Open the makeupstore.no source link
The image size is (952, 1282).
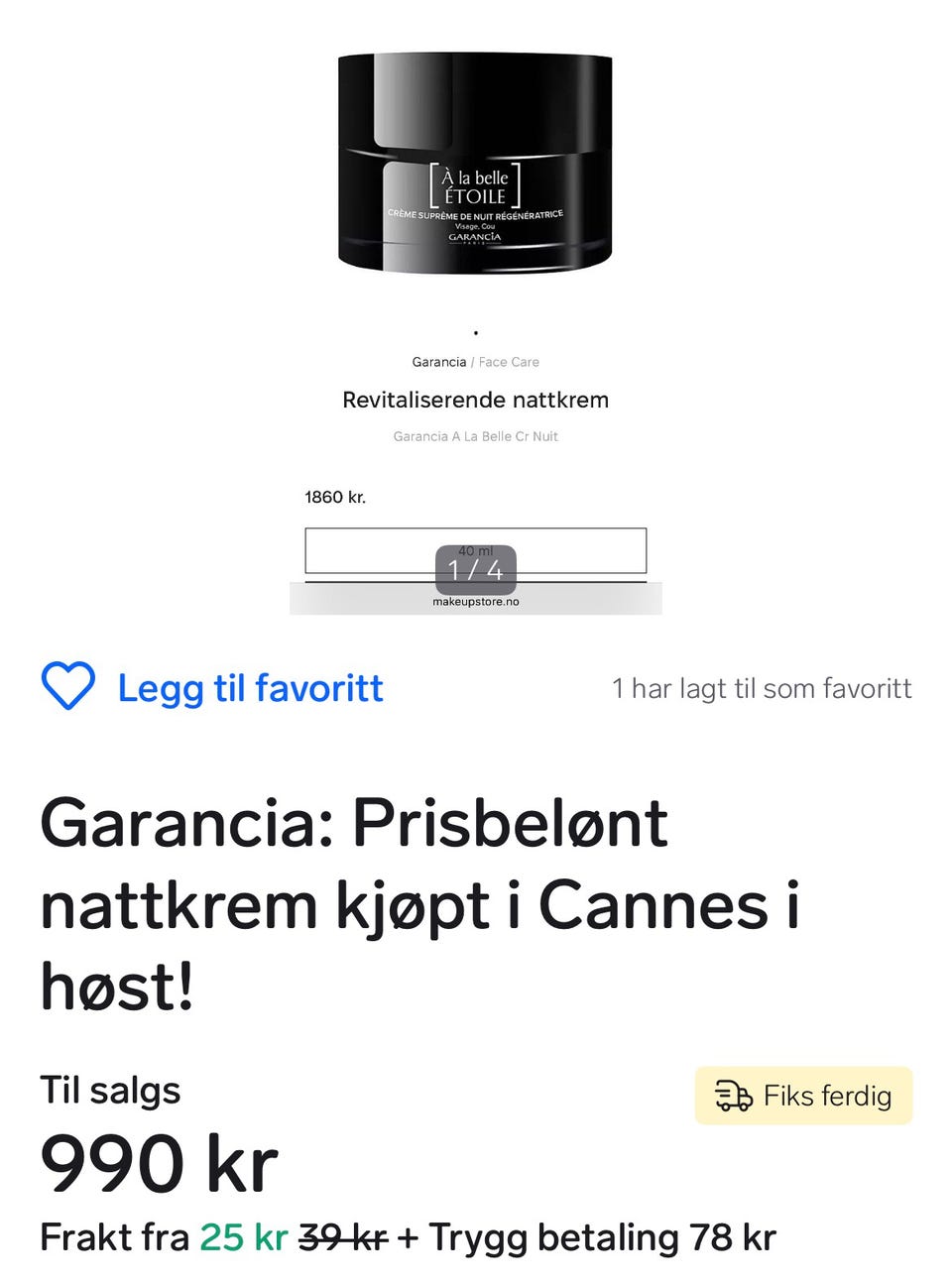(475, 599)
